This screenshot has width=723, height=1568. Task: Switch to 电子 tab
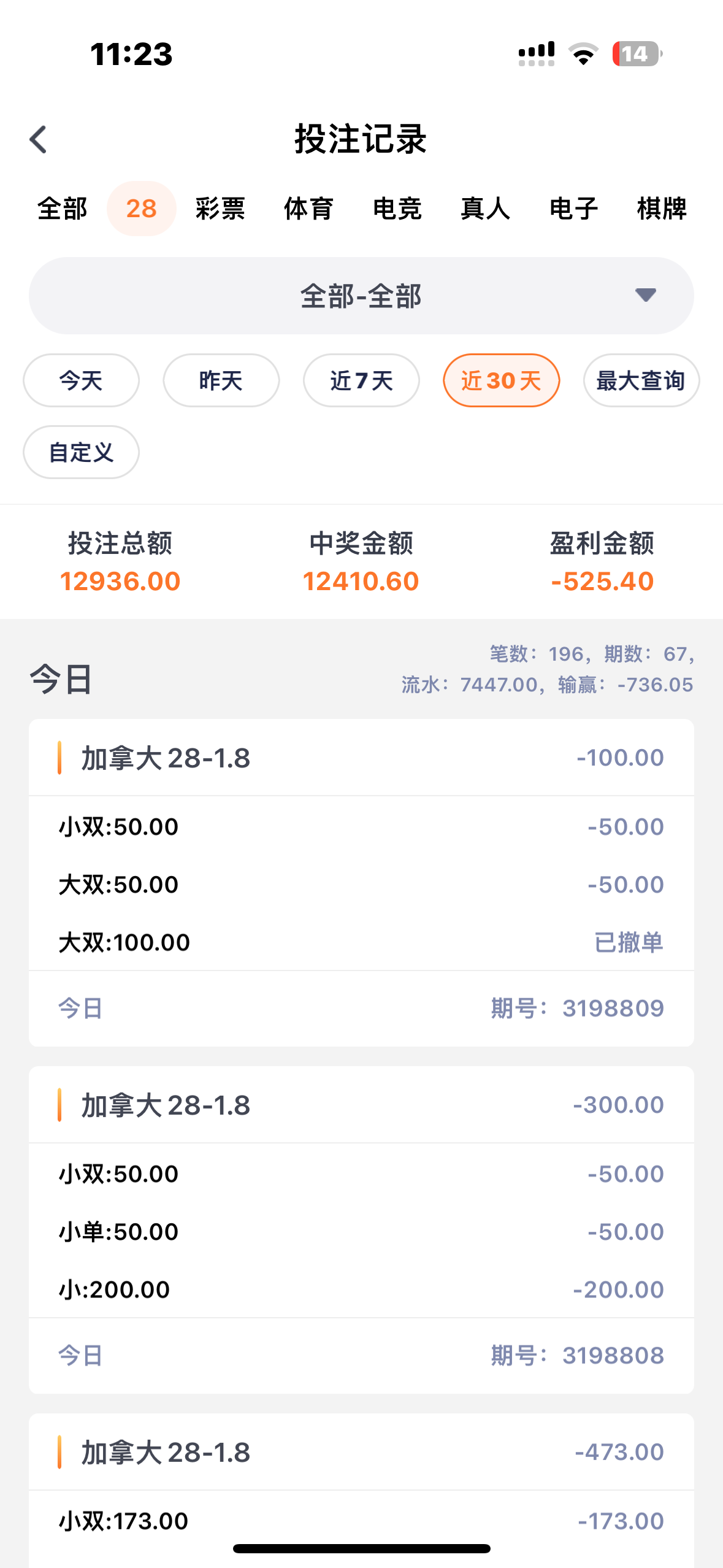pyautogui.click(x=573, y=209)
